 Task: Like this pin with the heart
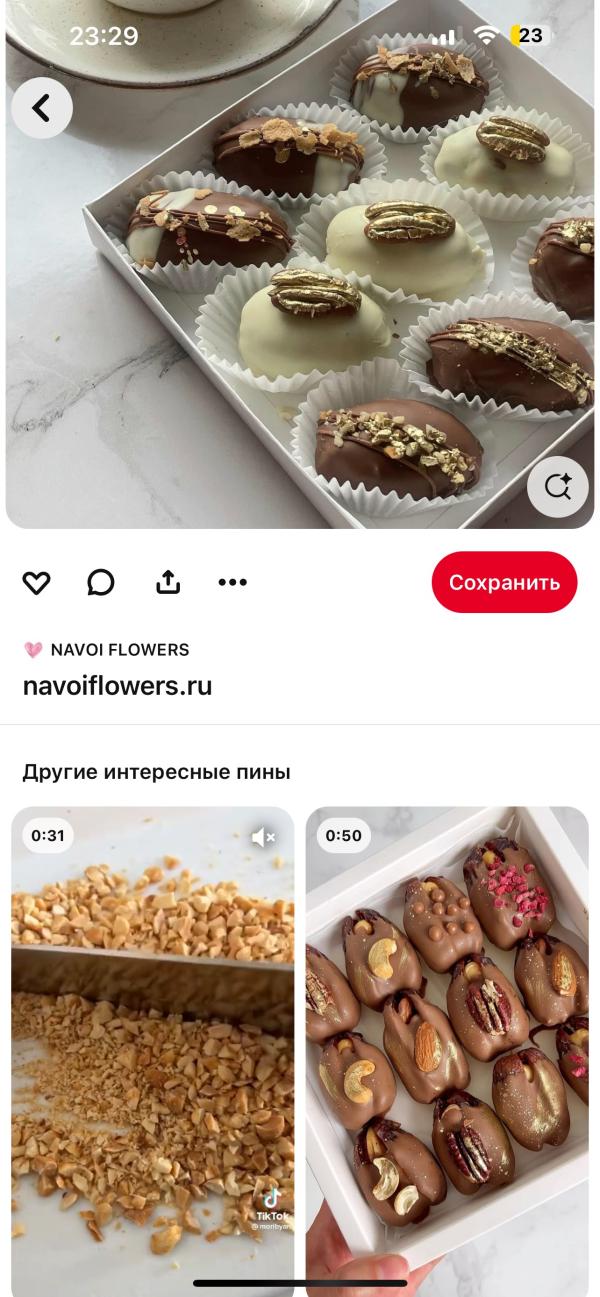click(x=36, y=582)
